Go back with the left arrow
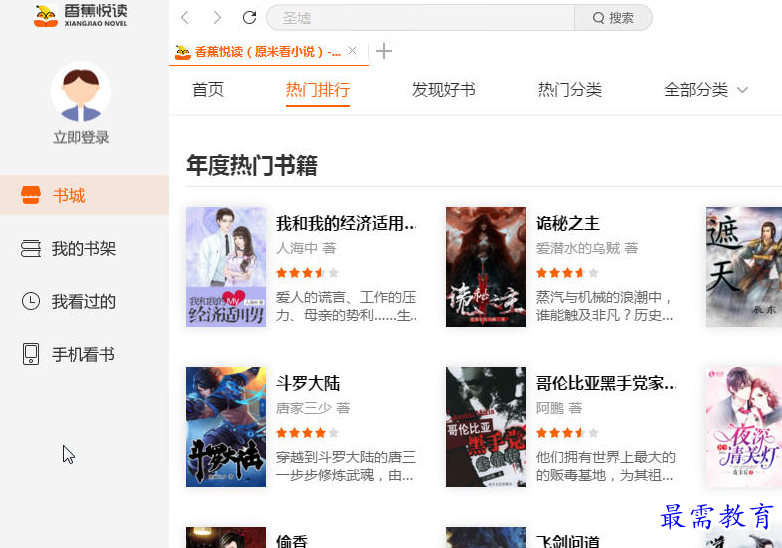Screen dimensions: 782x548 click(x=185, y=18)
